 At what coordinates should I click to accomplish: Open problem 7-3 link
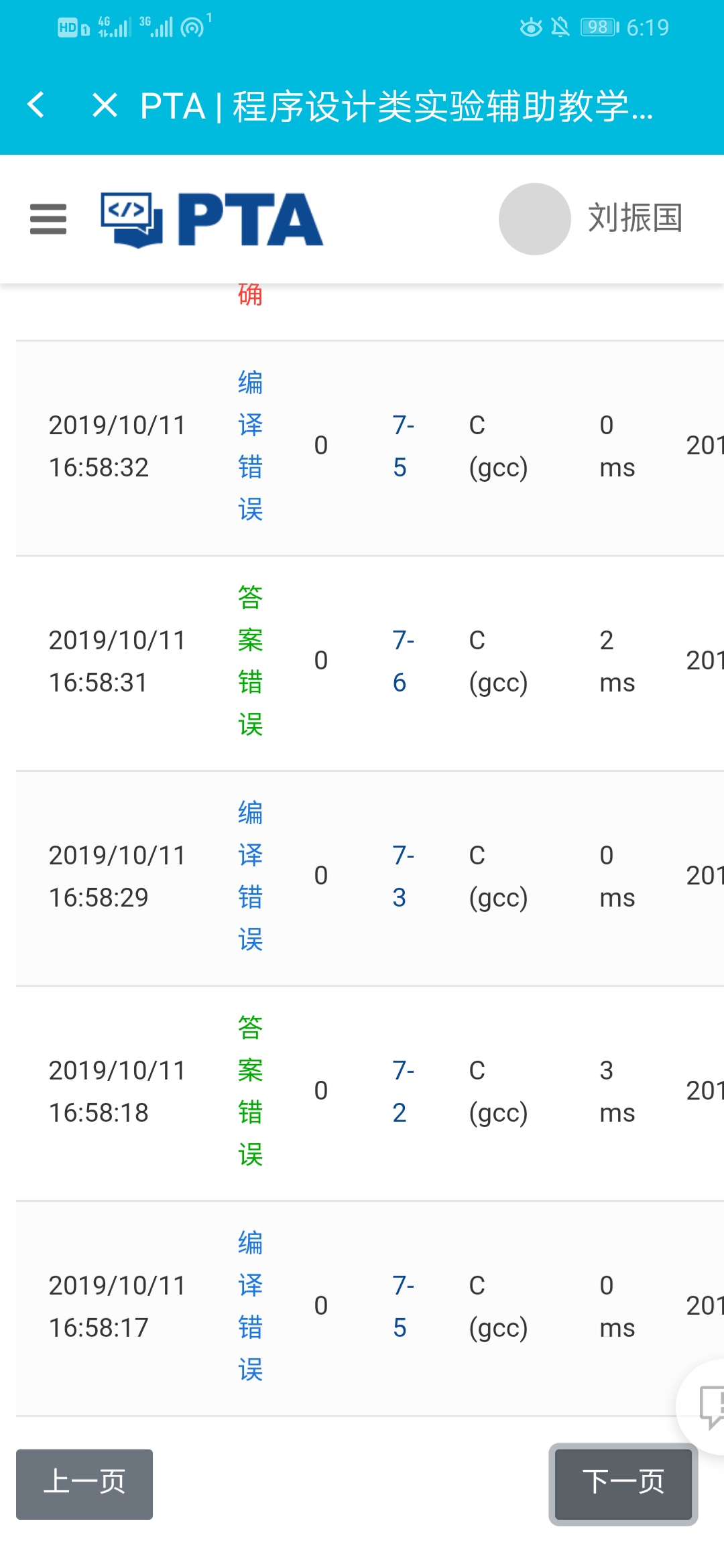tap(402, 876)
